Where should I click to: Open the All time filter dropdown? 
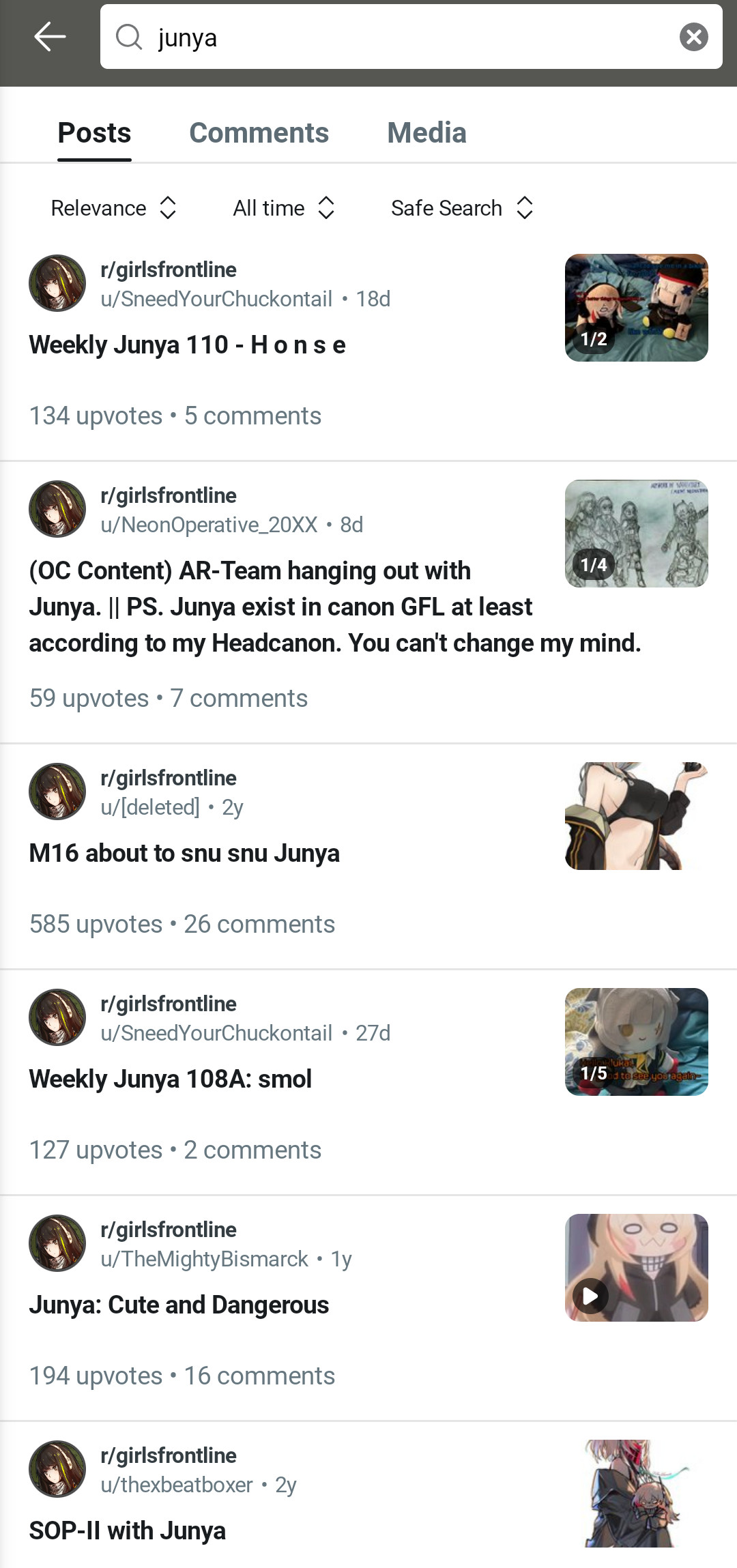click(x=283, y=208)
